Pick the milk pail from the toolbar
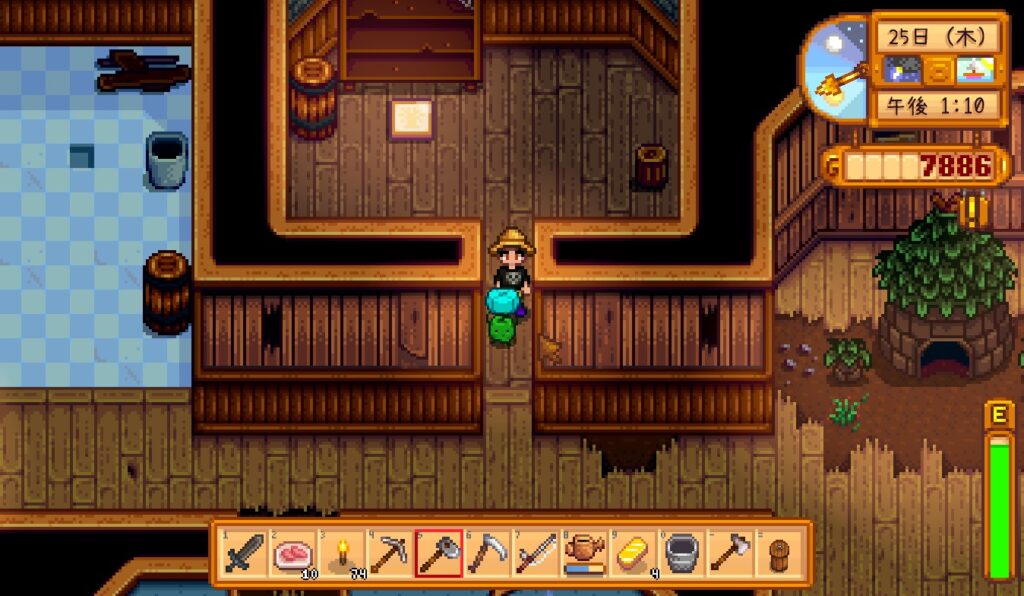This screenshot has height=596, width=1024. (681, 554)
